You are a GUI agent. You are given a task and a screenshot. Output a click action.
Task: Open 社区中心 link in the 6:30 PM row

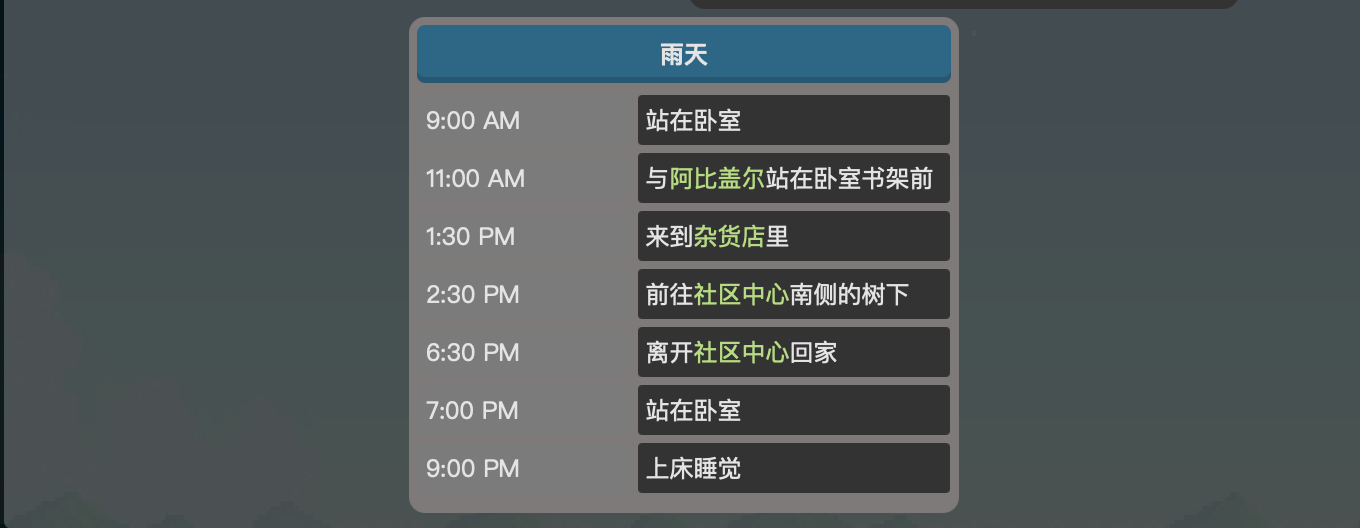click(x=741, y=353)
